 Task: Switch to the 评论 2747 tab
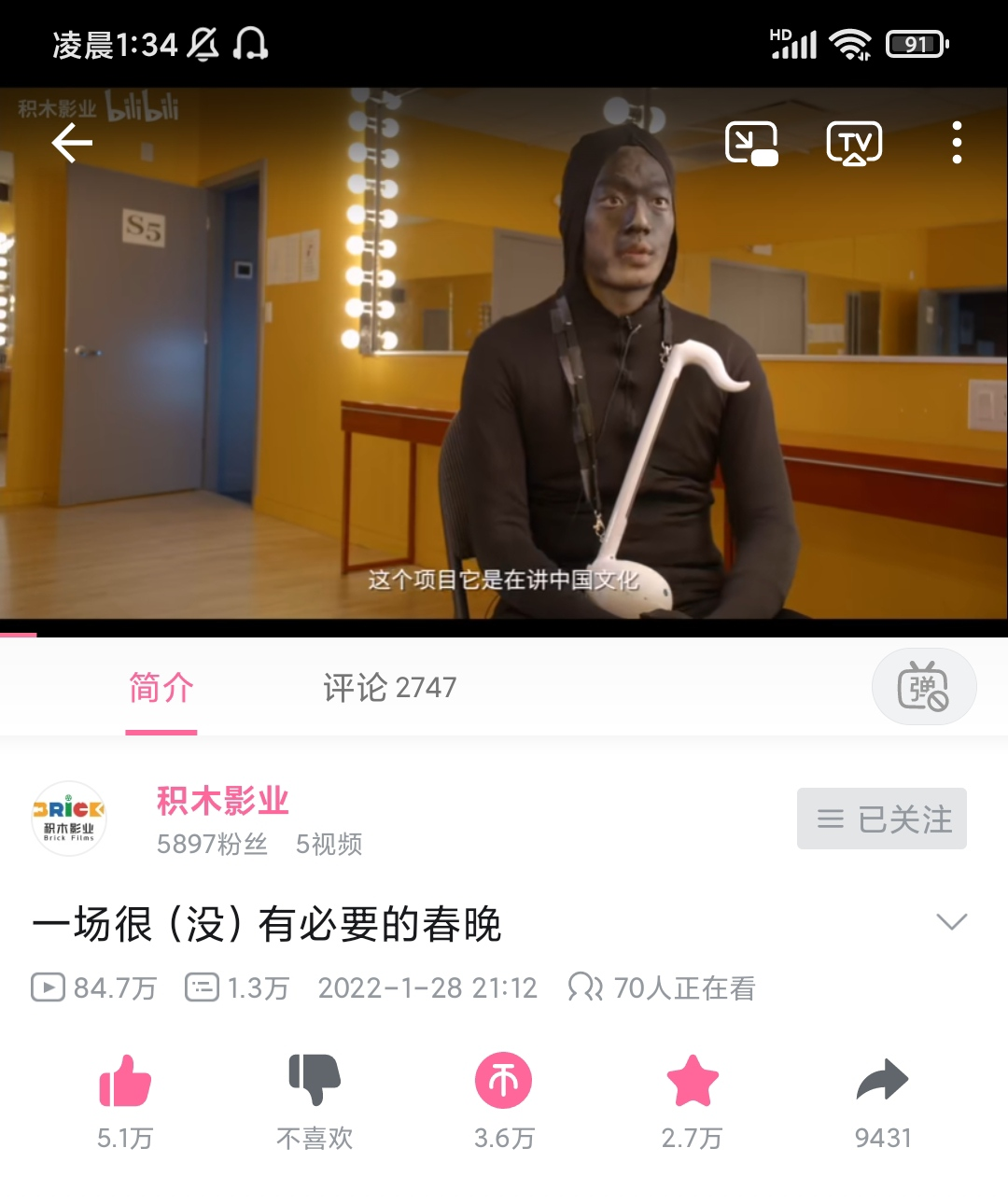click(x=389, y=688)
